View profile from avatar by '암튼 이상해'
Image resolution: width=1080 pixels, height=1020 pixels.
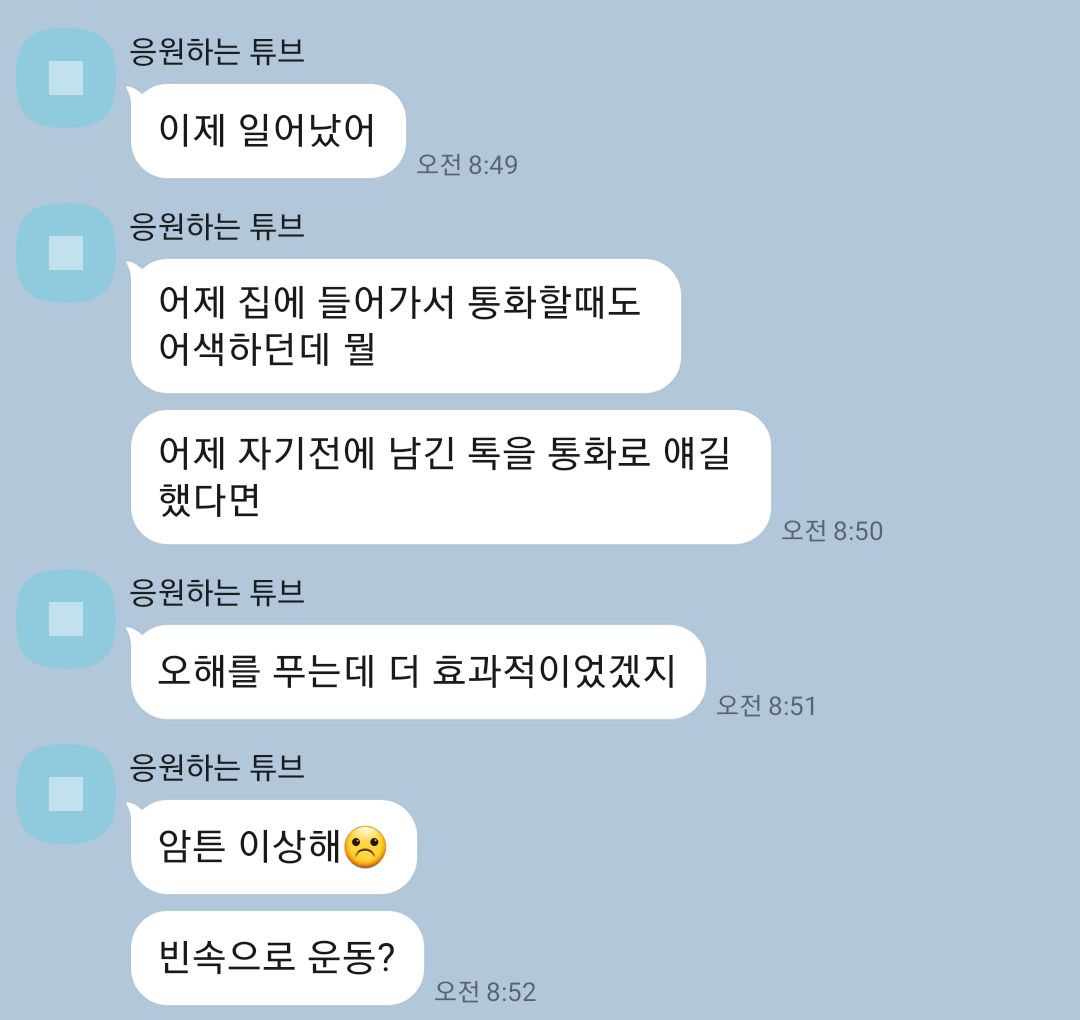(x=66, y=794)
